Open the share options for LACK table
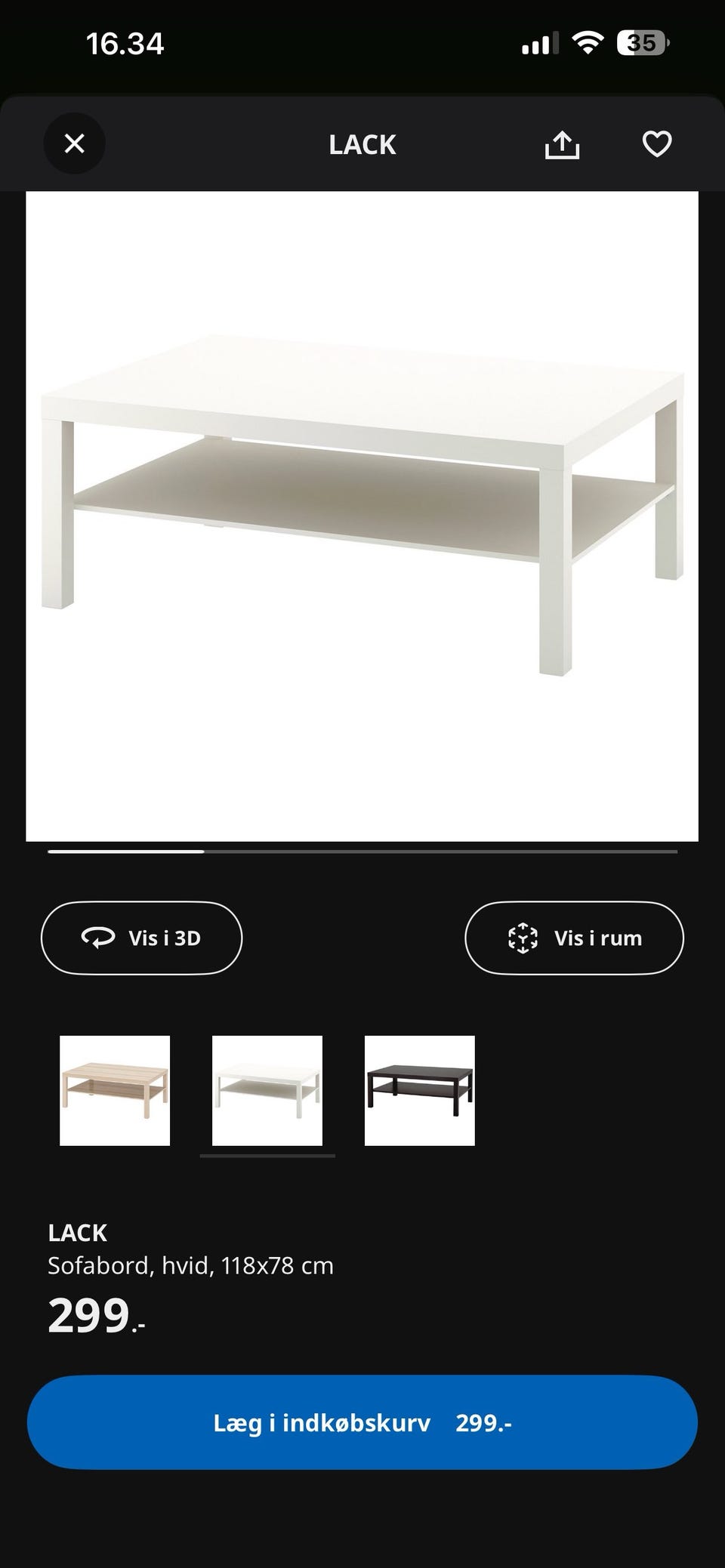The height and width of the screenshot is (1568, 725). [561, 143]
